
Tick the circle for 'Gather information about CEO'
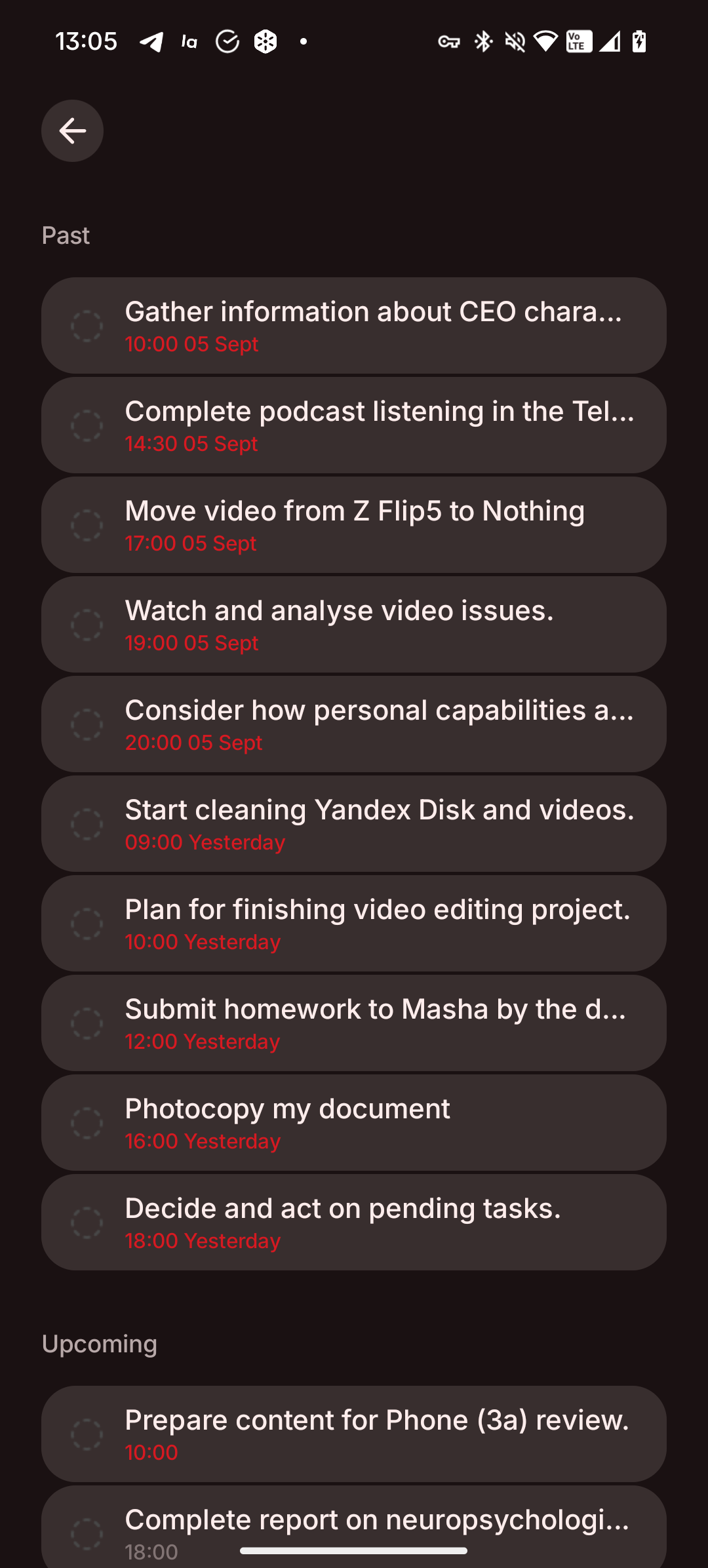pyautogui.click(x=87, y=326)
